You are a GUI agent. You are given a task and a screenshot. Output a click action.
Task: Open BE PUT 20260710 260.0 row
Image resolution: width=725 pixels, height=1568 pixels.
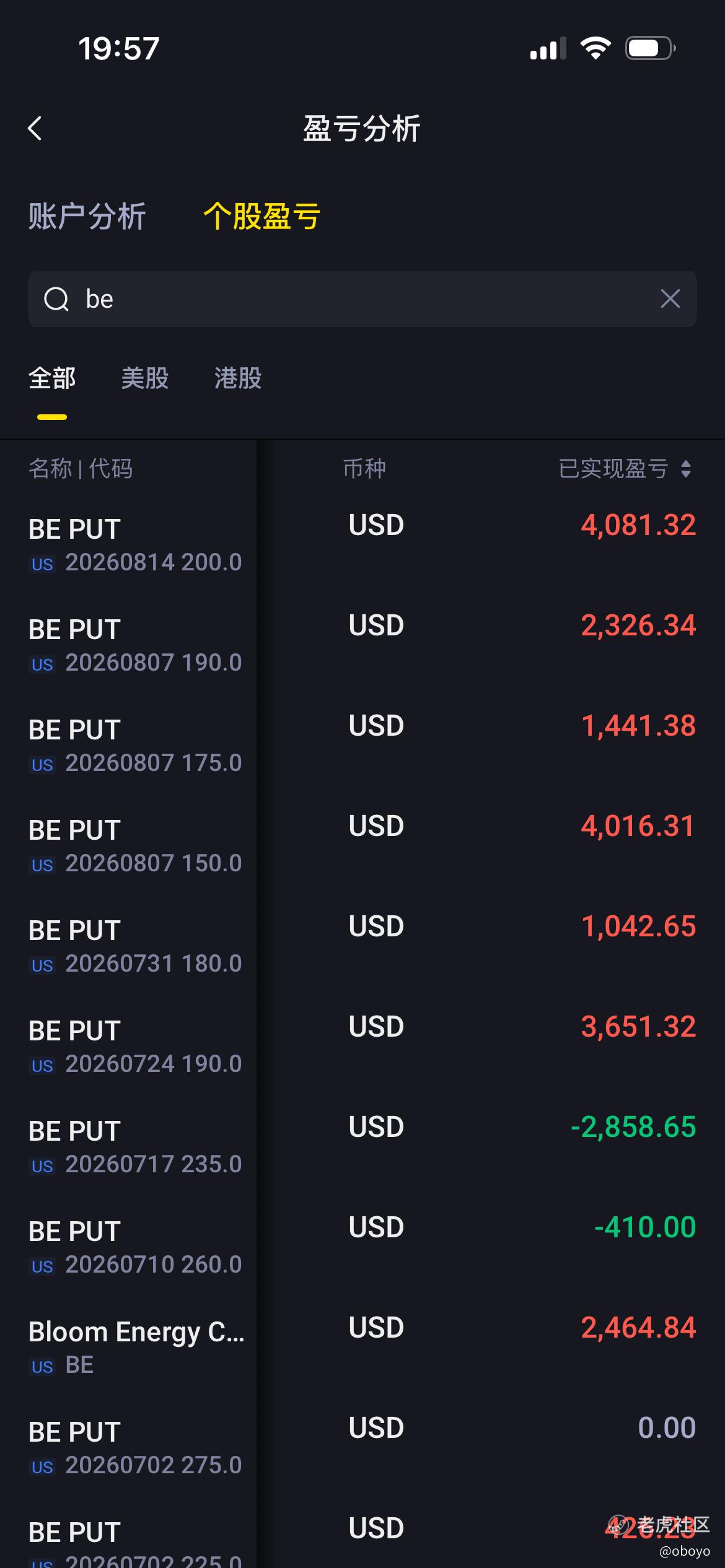point(362,1247)
